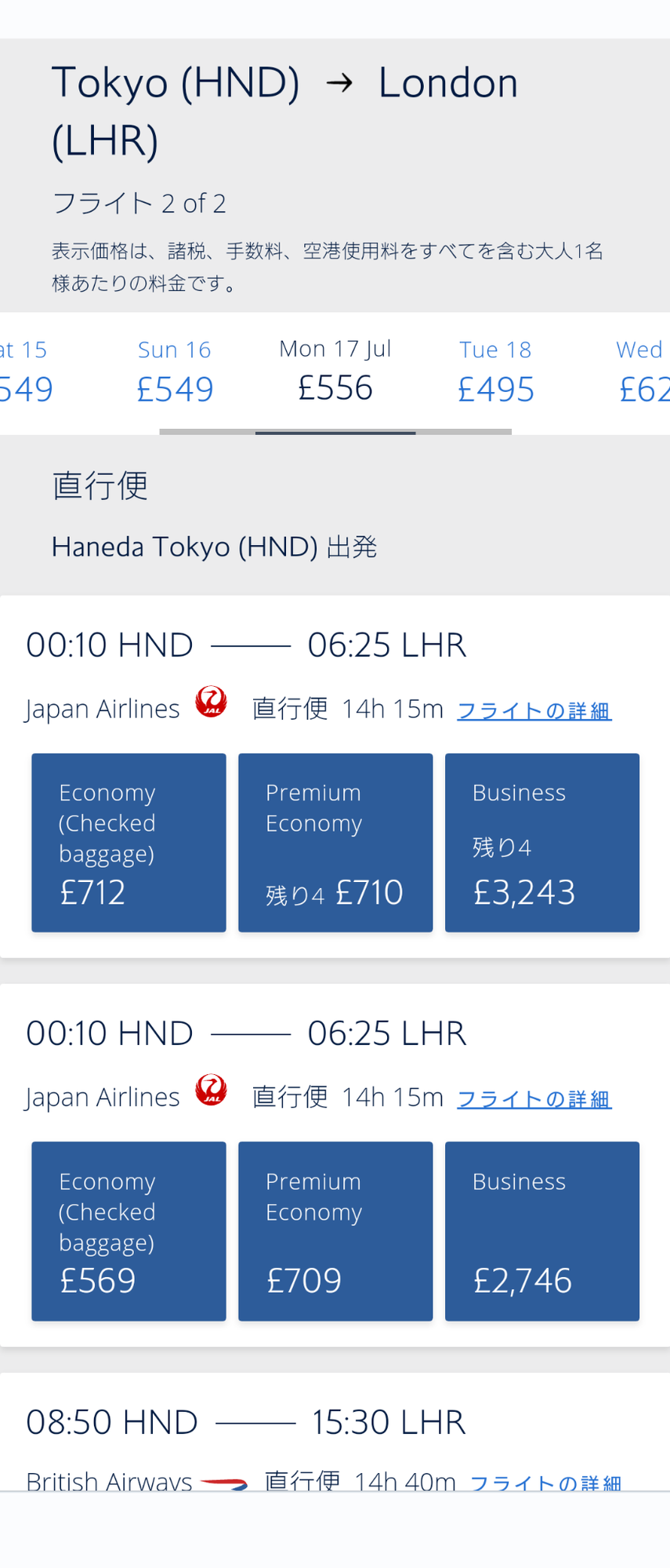This screenshot has height=1568, width=670.
Task: Select Mon 17 Jul date tab
Action: tap(335, 372)
